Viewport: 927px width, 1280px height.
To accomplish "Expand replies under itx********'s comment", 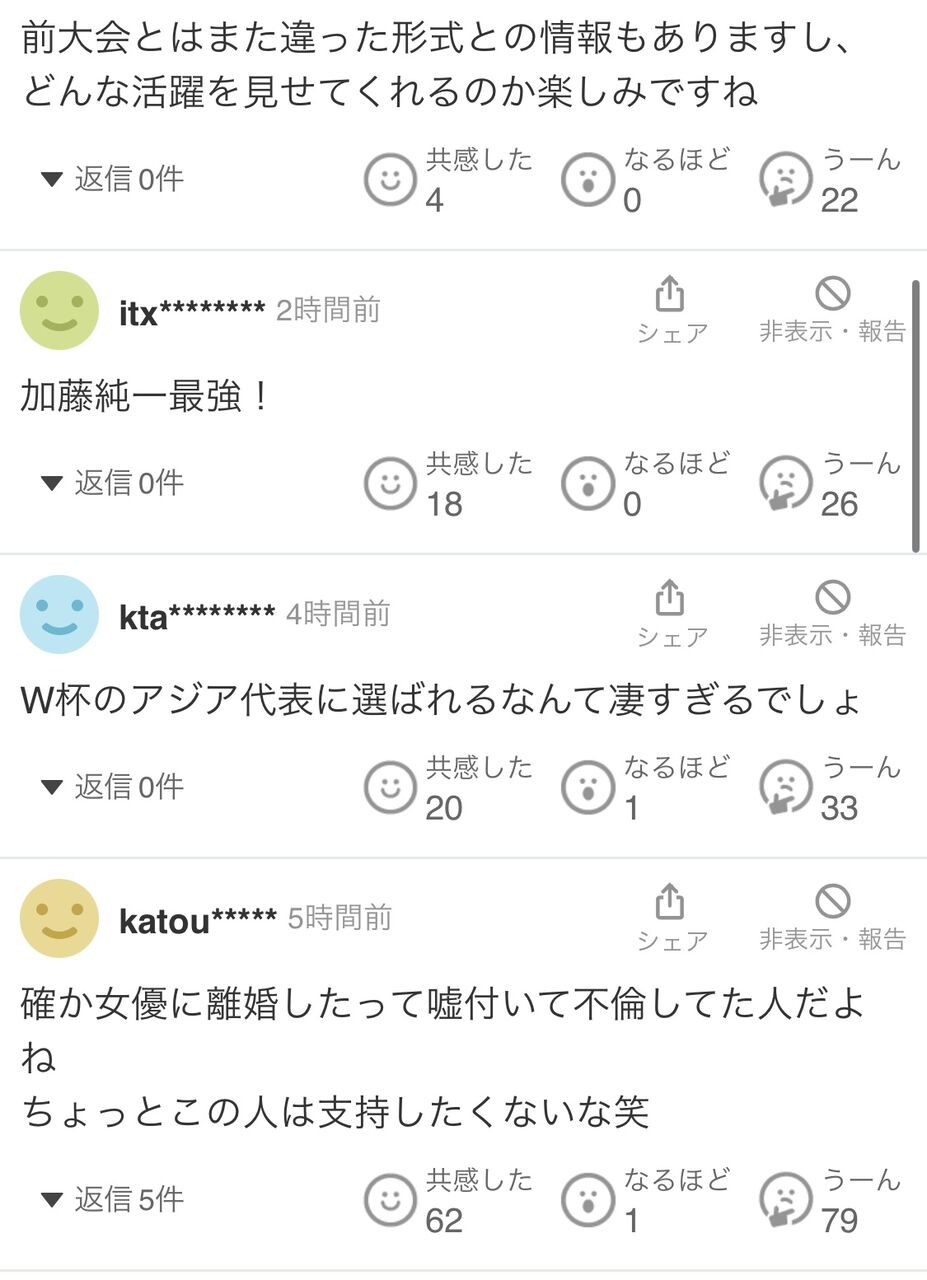I will 112,484.
